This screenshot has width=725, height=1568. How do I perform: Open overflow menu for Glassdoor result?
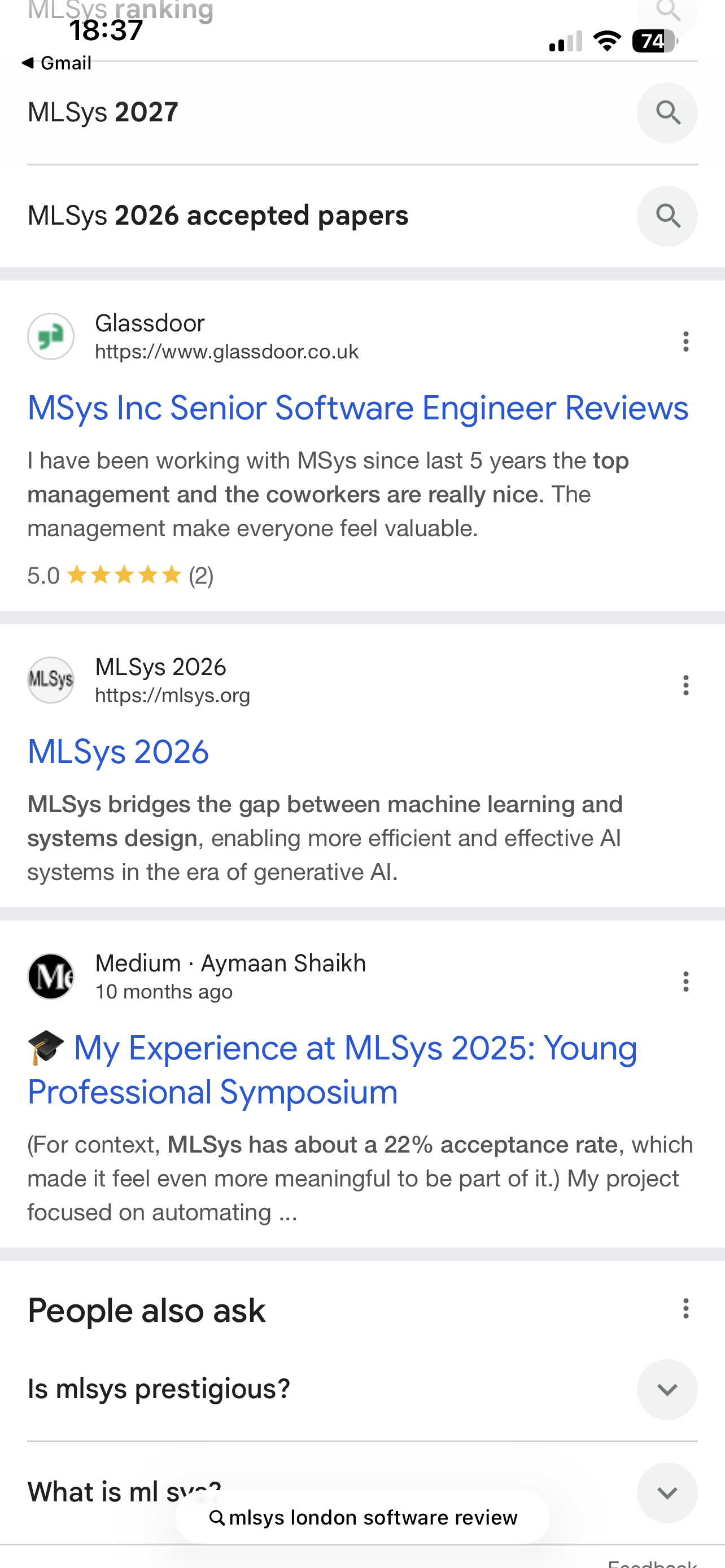[x=685, y=341]
